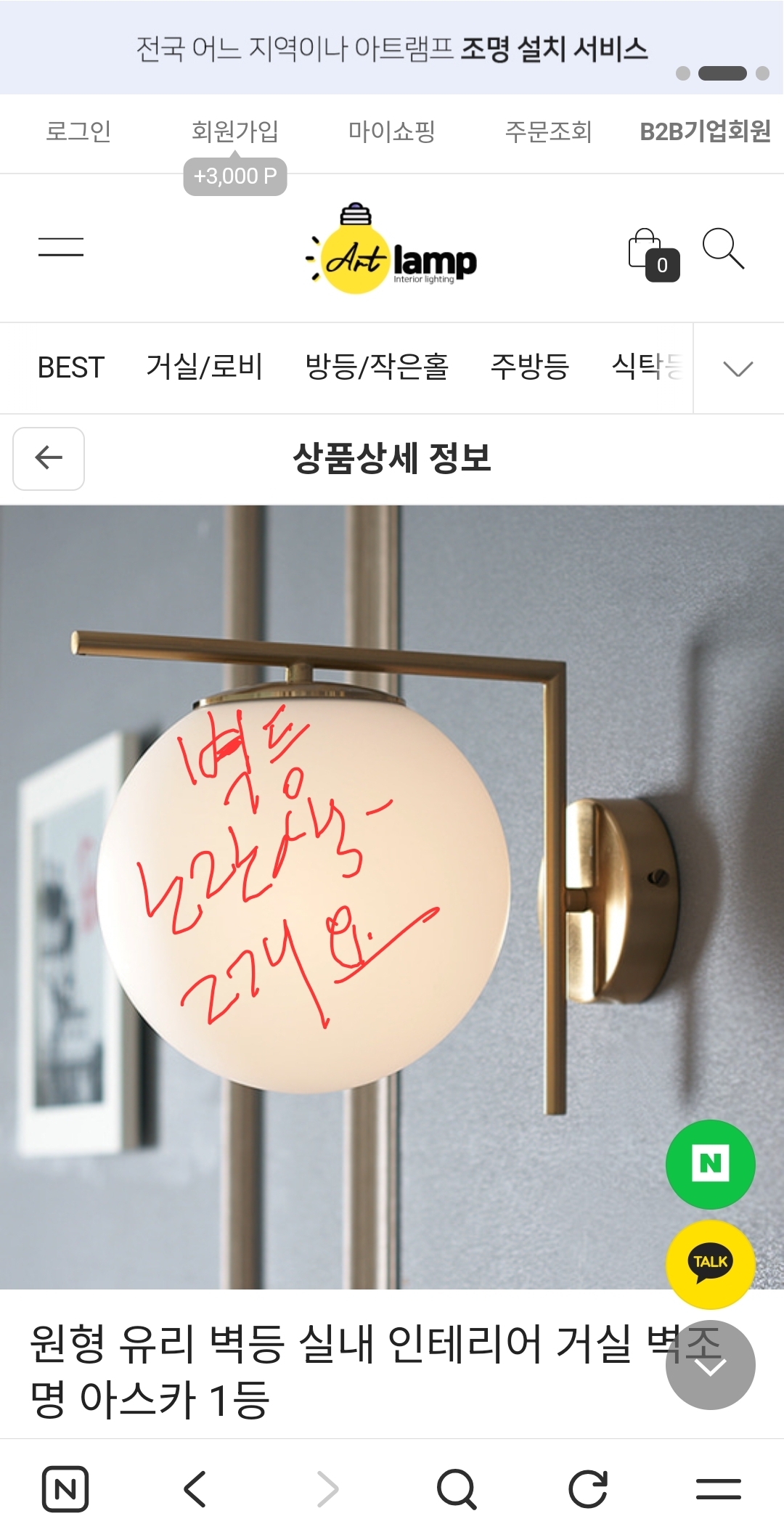
Task: Select the BEST category tab
Action: pos(70,367)
